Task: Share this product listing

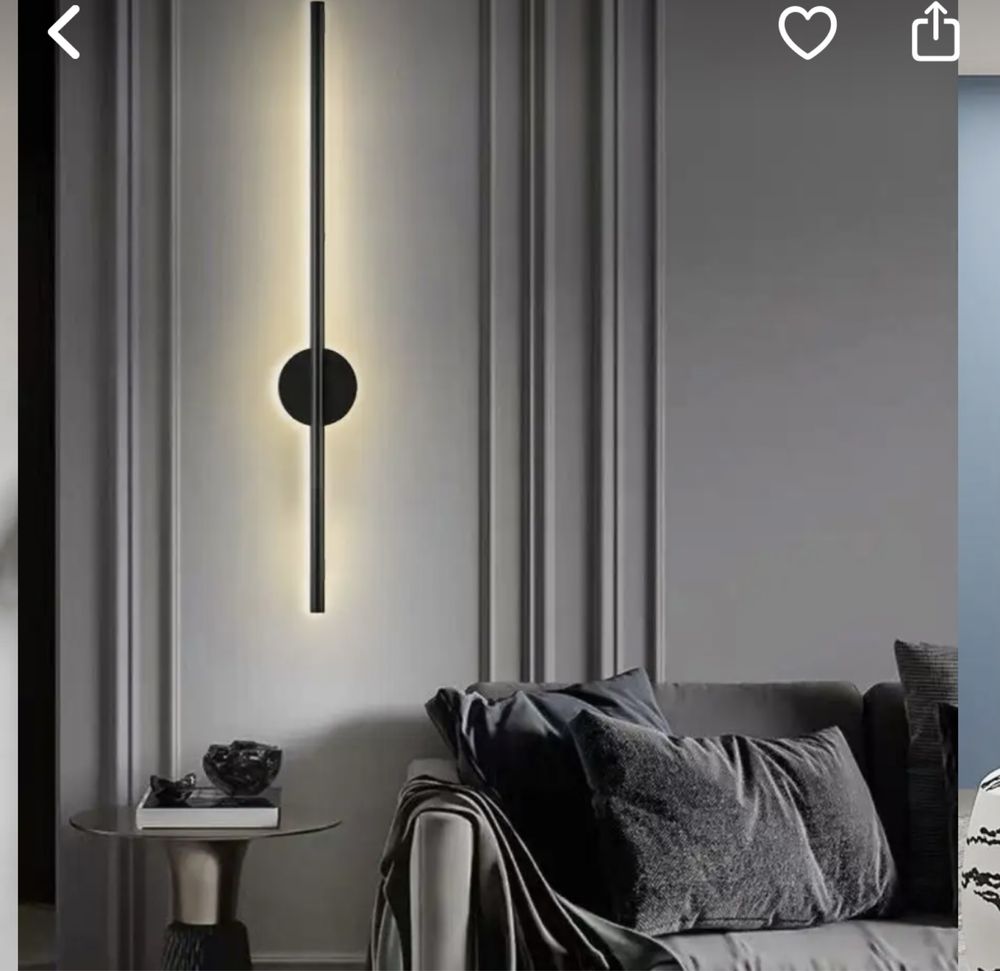Action: click(935, 32)
